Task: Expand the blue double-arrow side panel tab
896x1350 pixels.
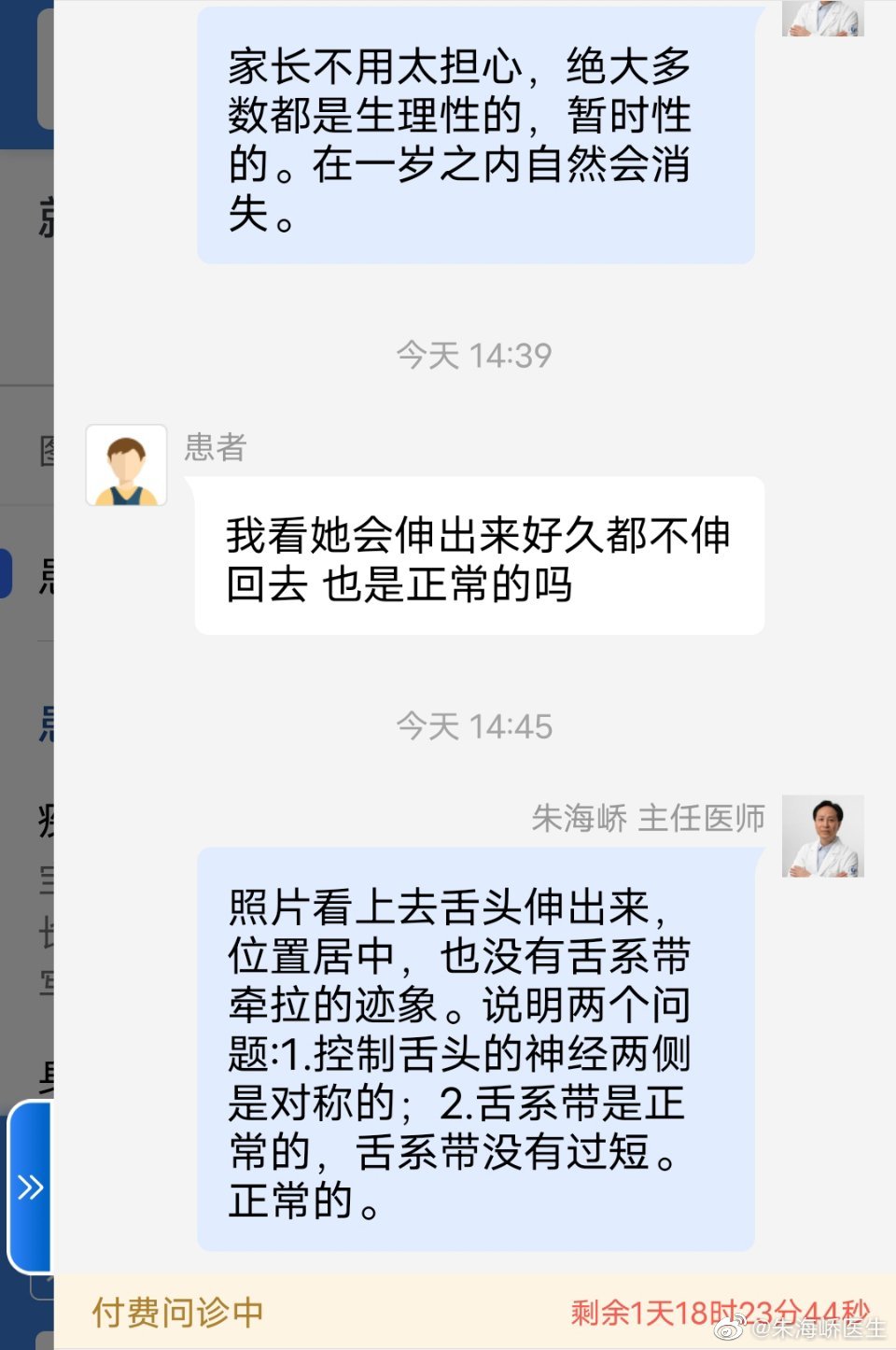Action: [30, 1188]
